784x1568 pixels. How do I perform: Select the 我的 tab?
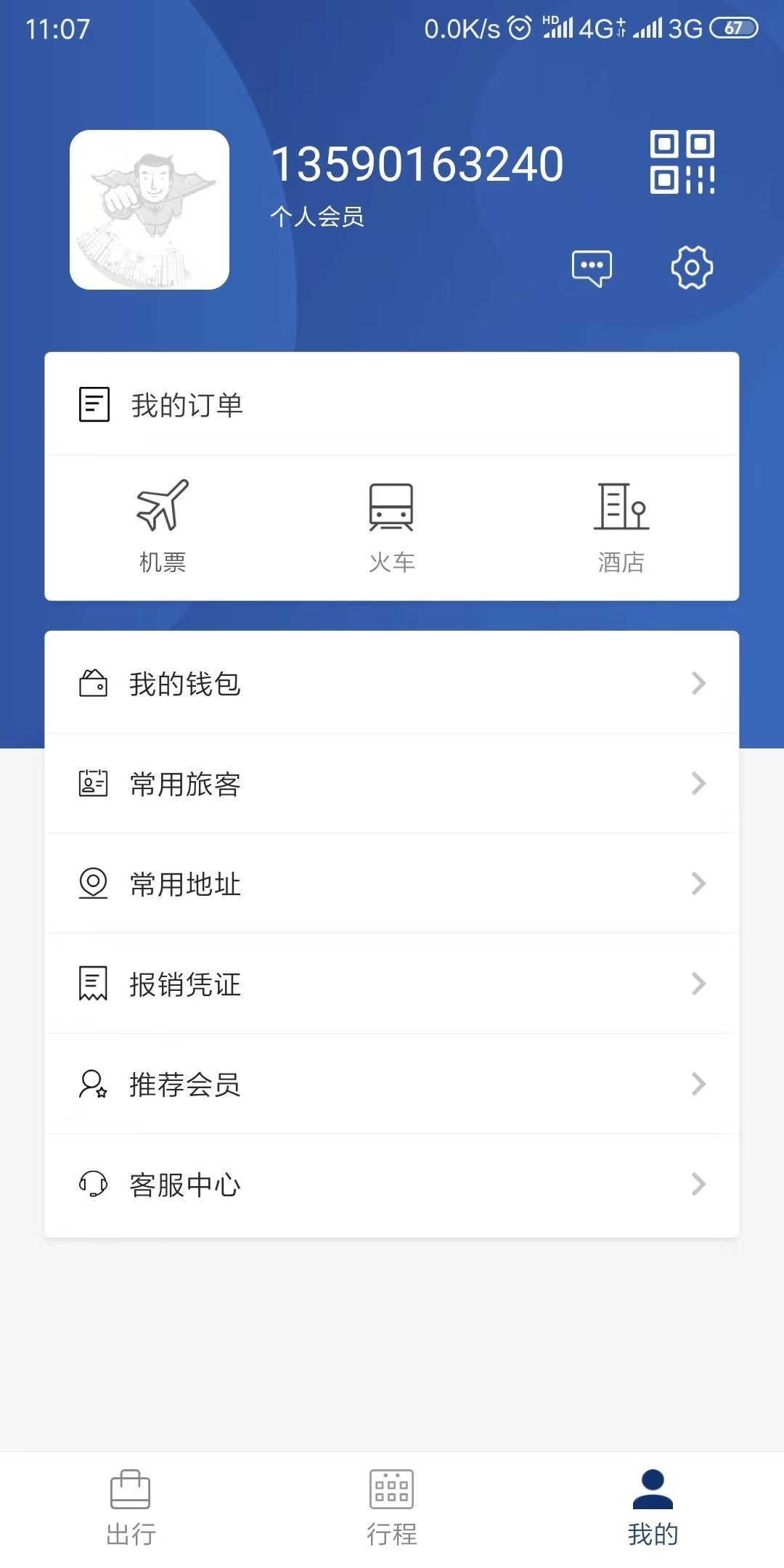653,1508
